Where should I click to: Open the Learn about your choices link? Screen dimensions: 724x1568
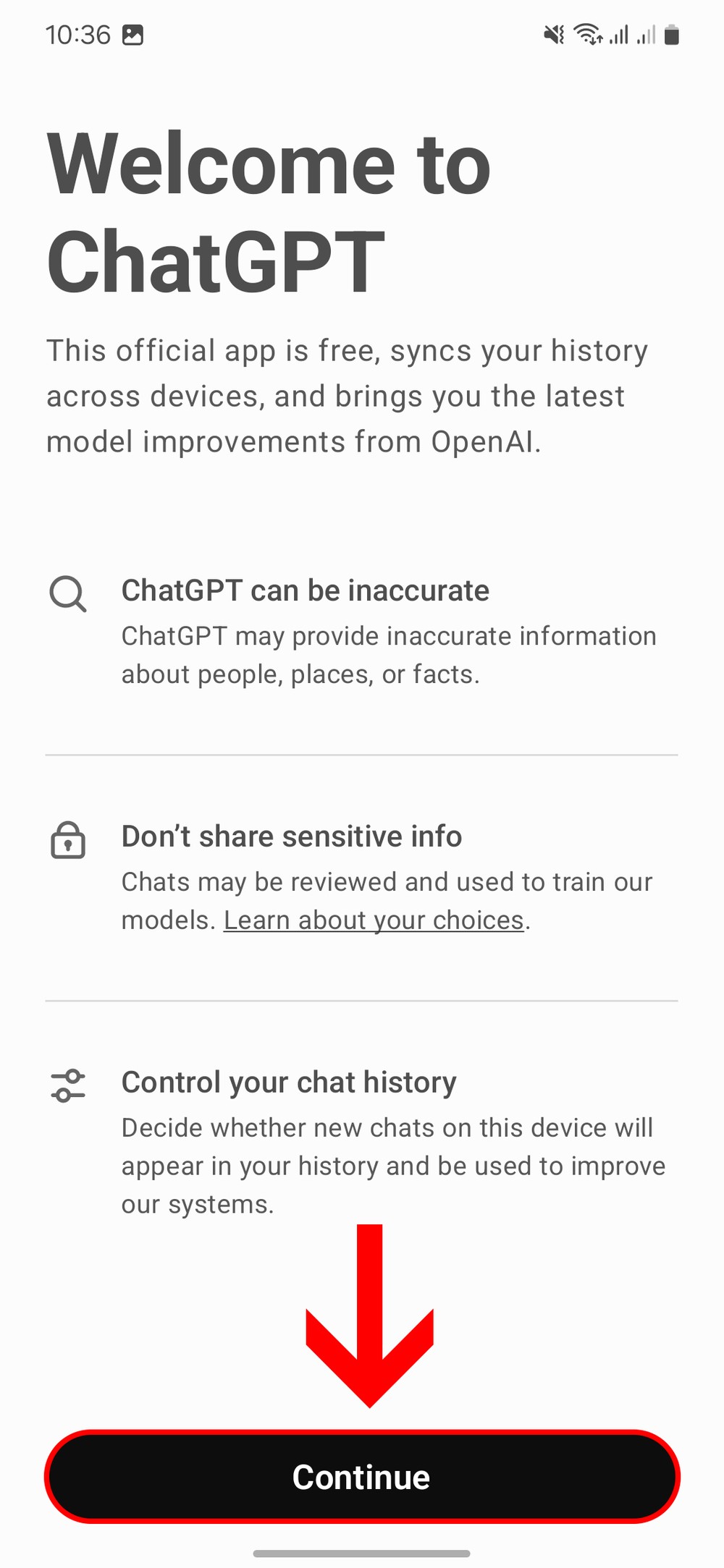pyautogui.click(x=374, y=920)
